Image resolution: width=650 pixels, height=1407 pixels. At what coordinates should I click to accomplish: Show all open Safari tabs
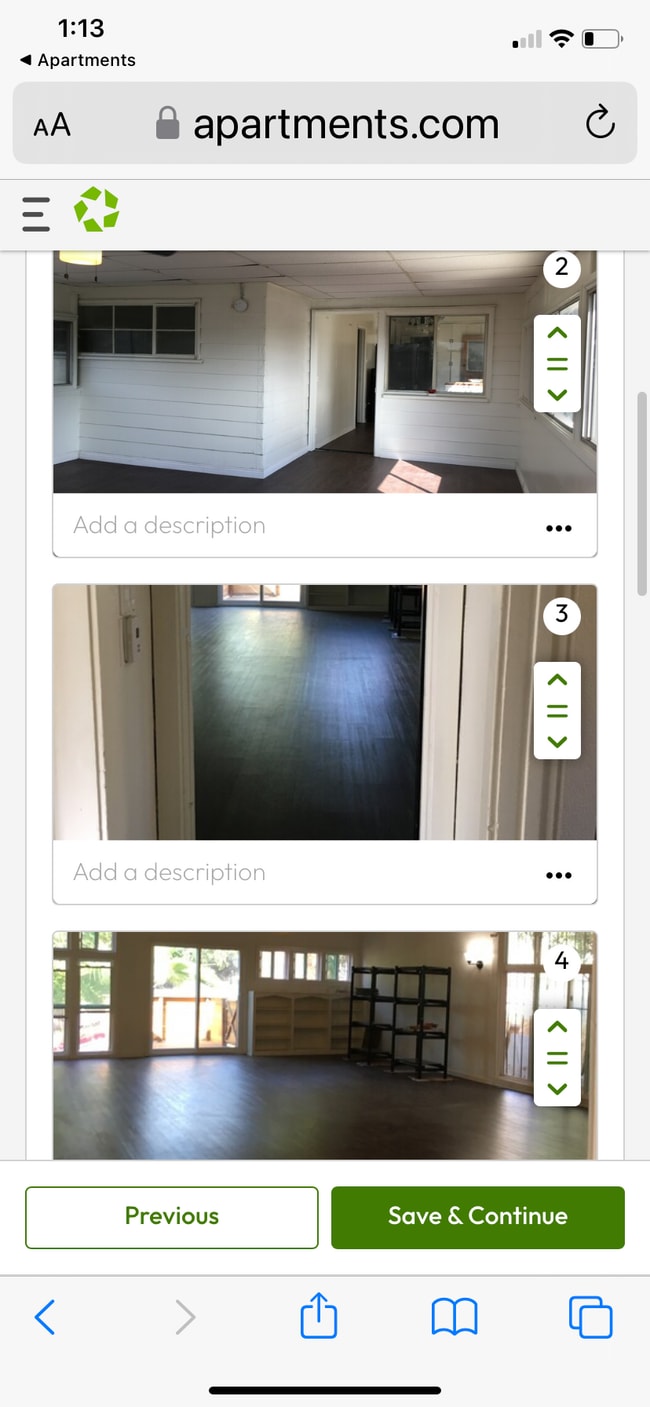click(590, 1316)
